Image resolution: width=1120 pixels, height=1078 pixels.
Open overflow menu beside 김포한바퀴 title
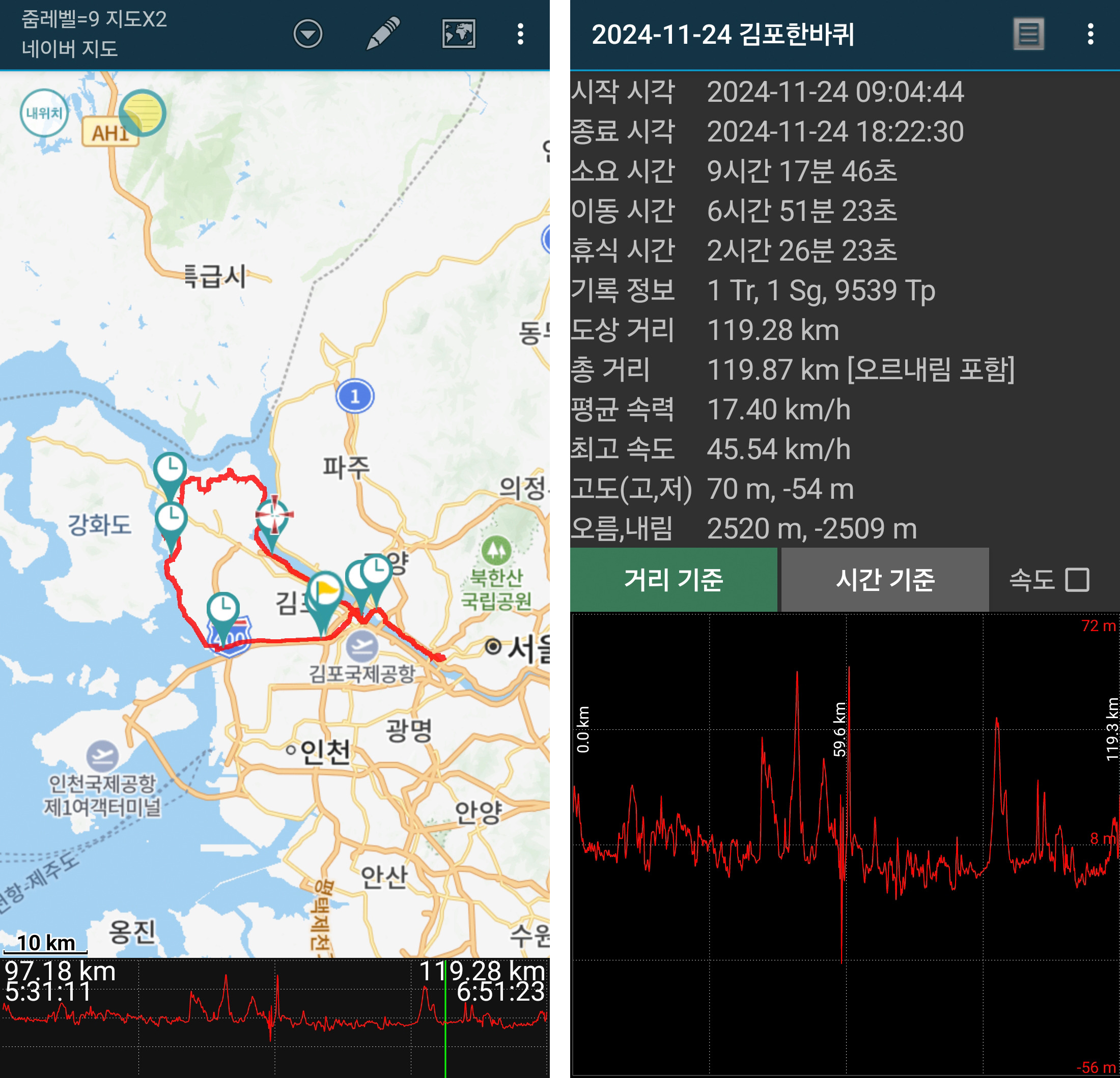pos(1090,34)
